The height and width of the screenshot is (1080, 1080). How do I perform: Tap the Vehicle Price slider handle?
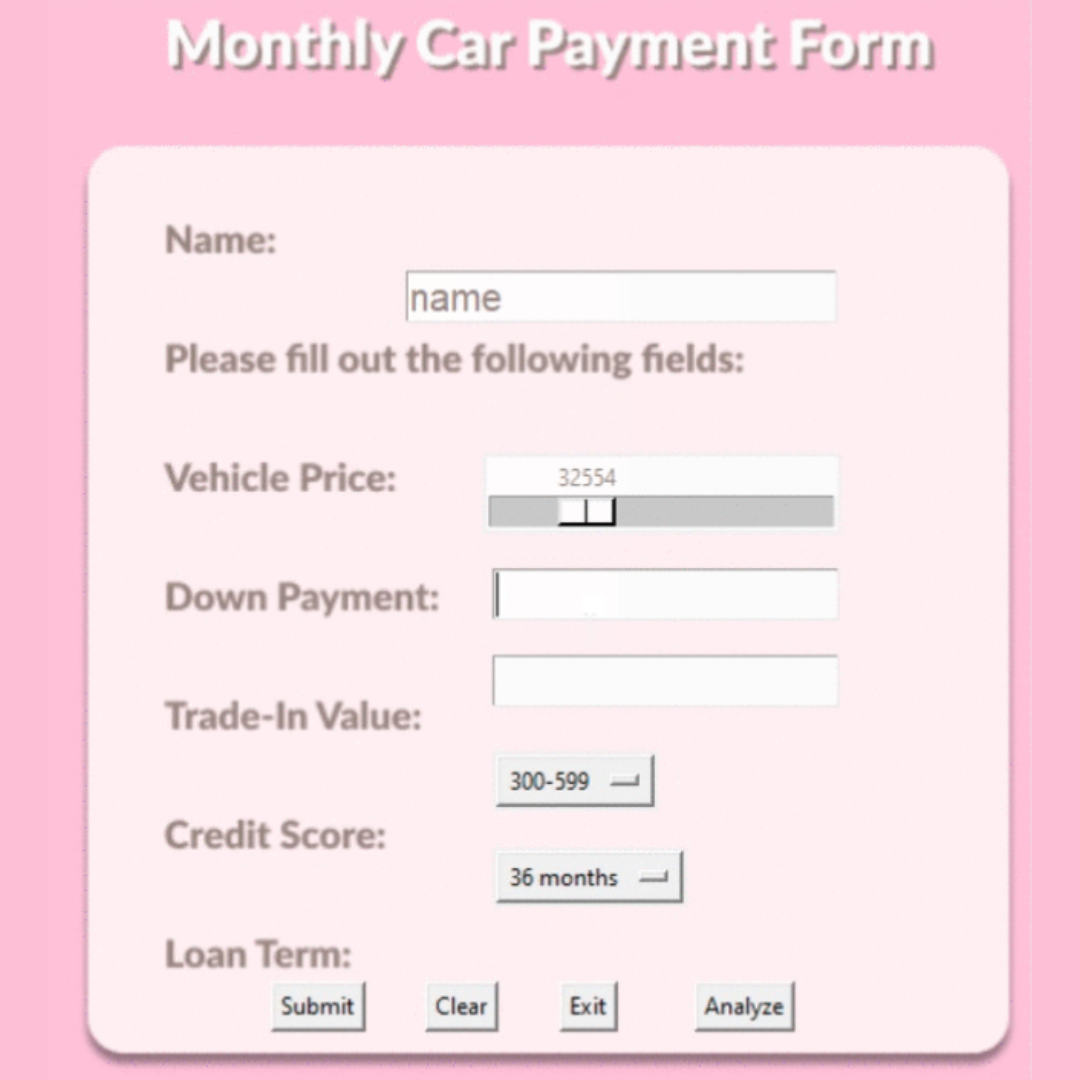tap(586, 511)
